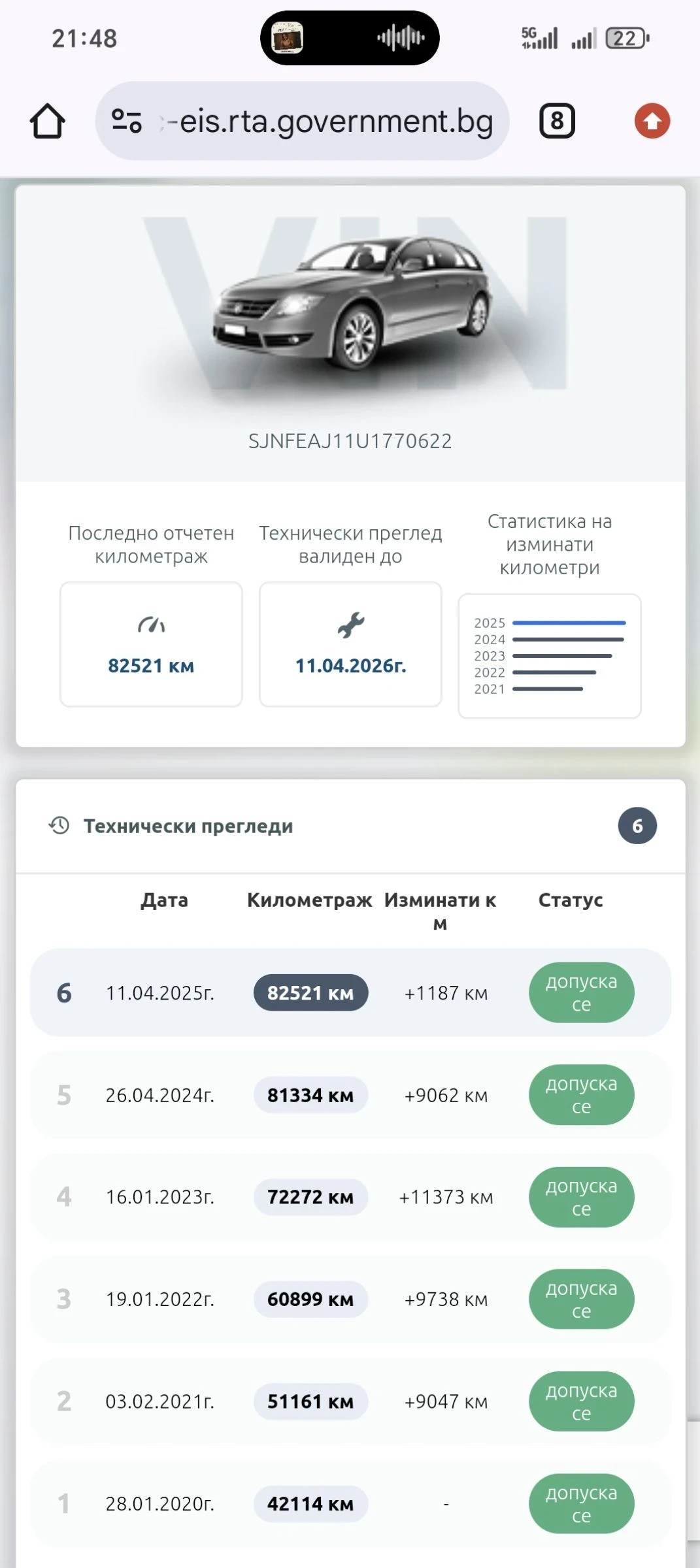Tap the Статус column header

click(x=570, y=900)
